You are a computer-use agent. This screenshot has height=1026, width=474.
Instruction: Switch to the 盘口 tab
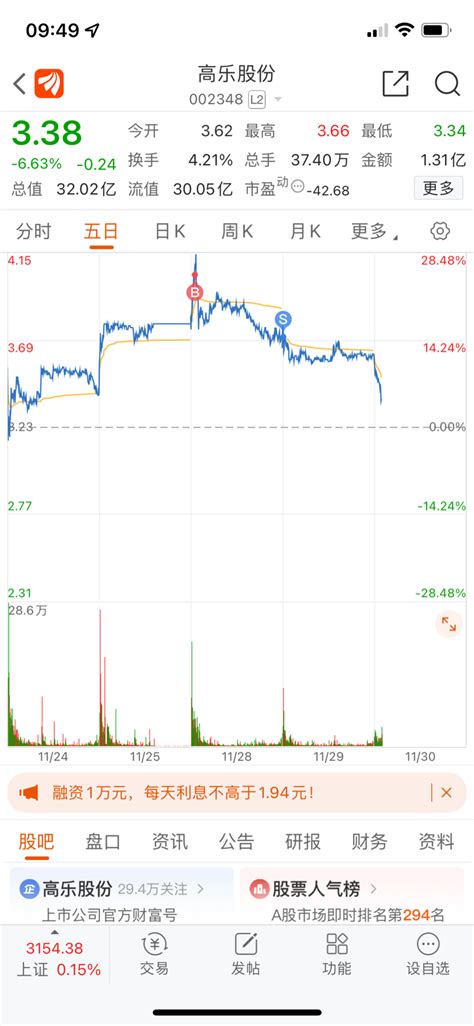coord(103,841)
